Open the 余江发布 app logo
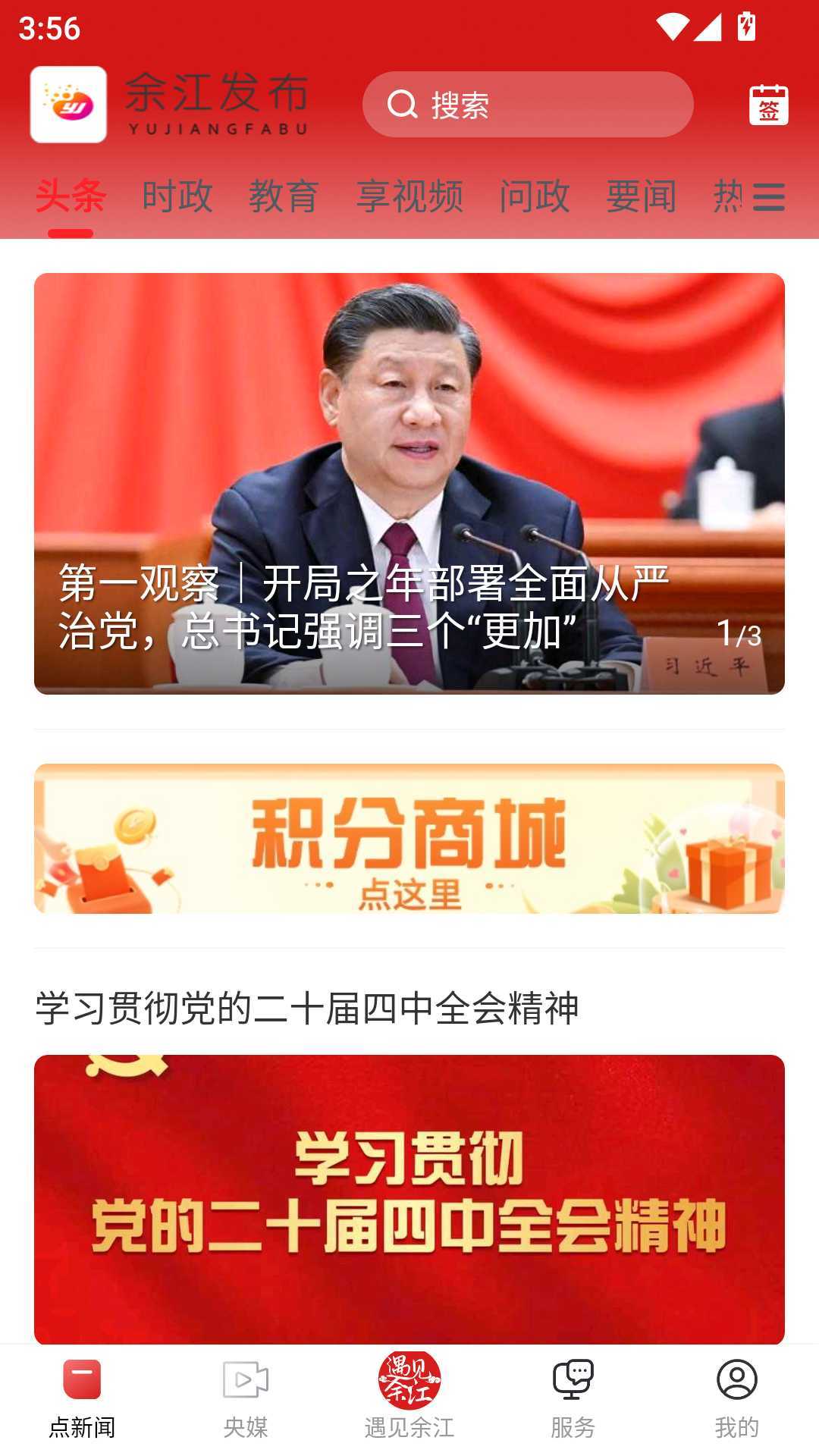819x1456 pixels. point(70,105)
